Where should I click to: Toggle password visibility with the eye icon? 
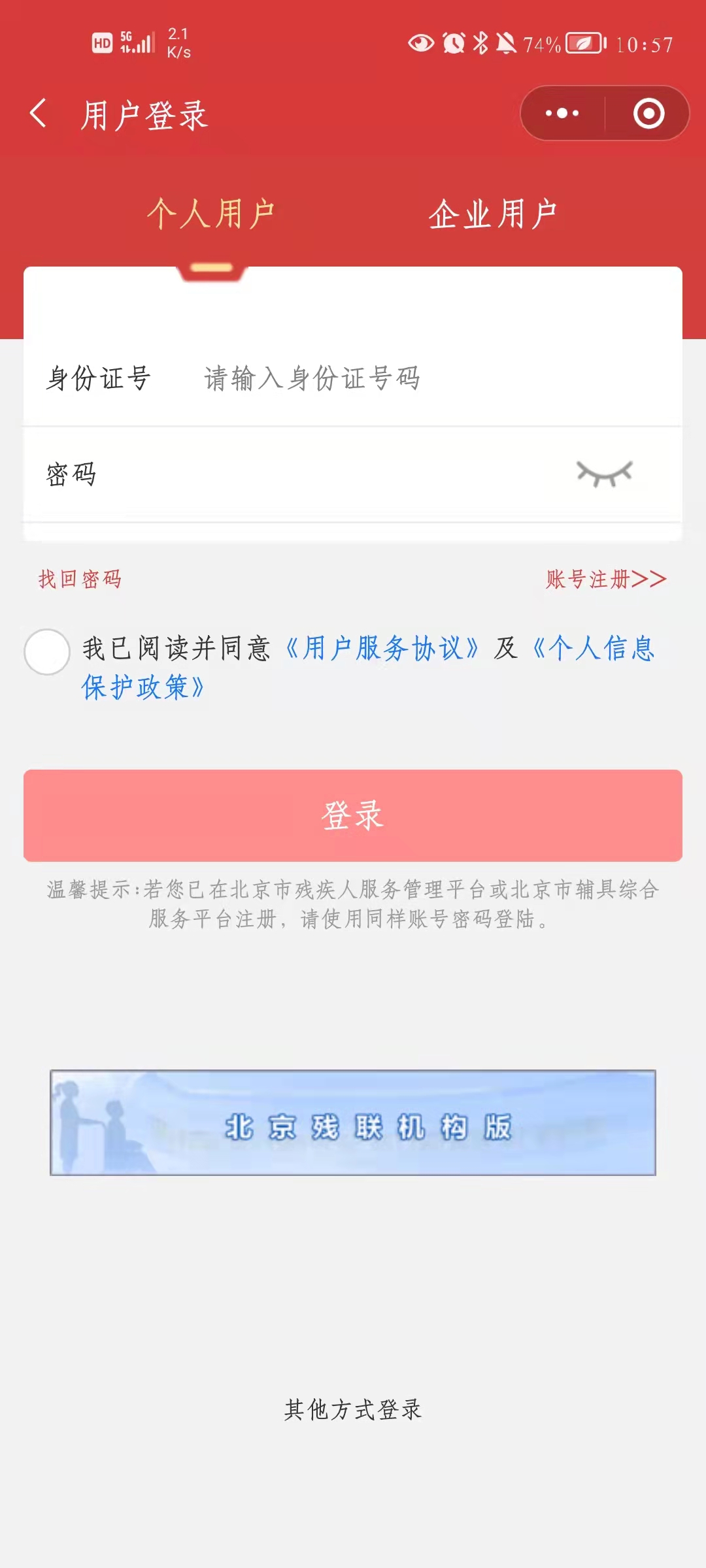pyautogui.click(x=604, y=474)
